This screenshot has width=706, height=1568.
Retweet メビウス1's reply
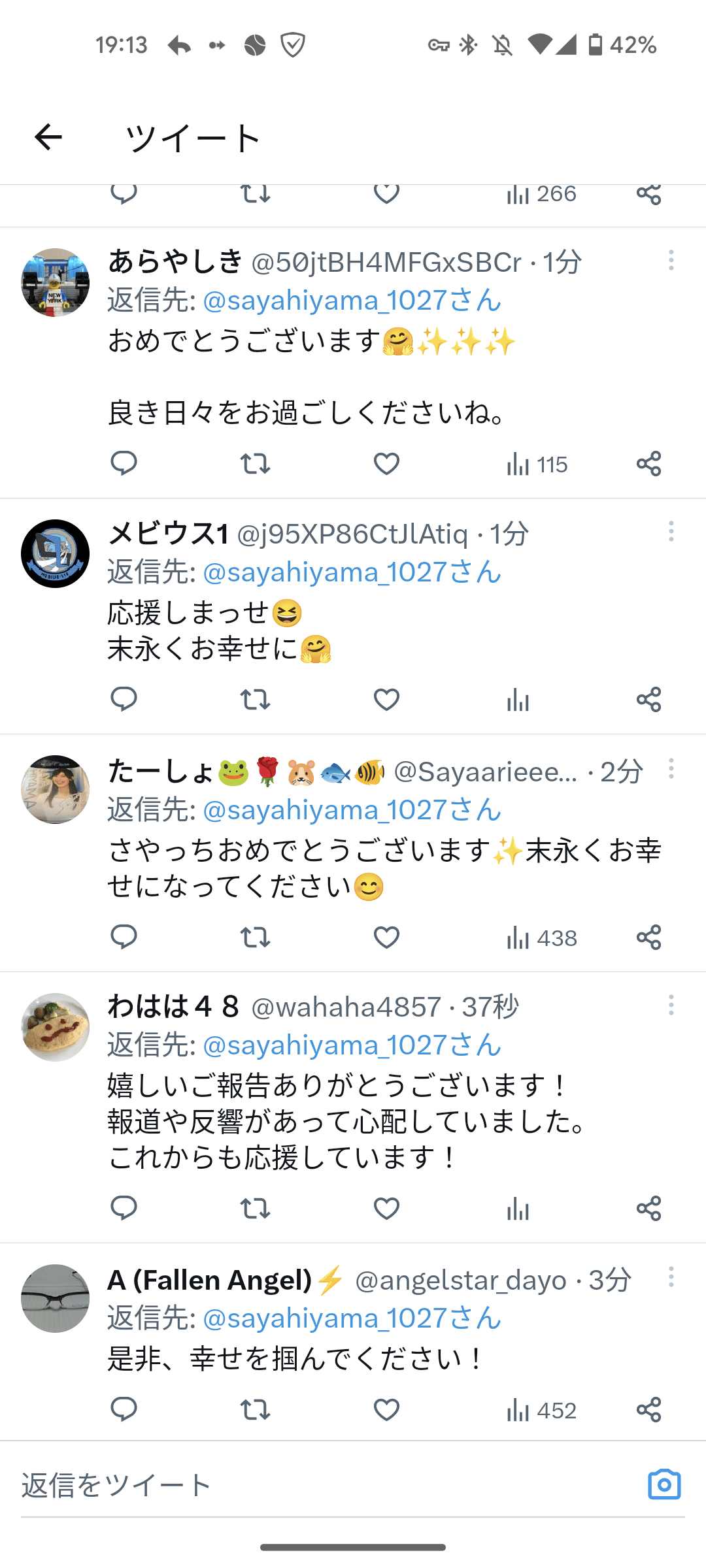tap(255, 699)
